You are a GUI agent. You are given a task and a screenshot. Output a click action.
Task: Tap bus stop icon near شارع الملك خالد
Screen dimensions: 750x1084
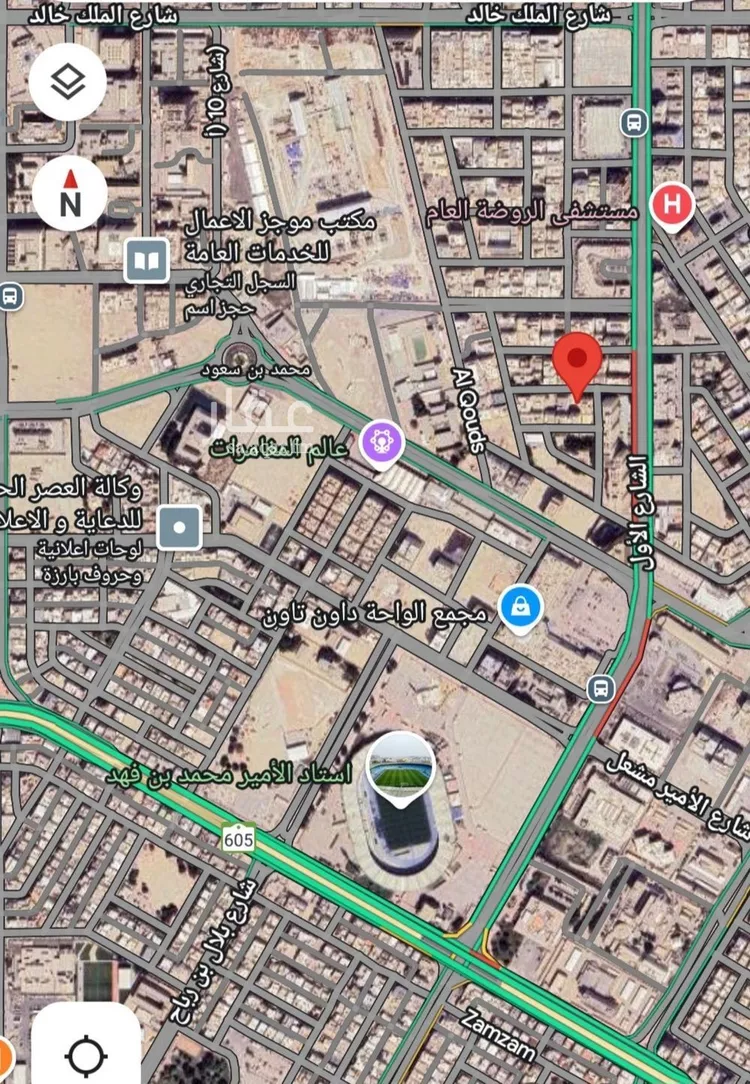pos(631,122)
